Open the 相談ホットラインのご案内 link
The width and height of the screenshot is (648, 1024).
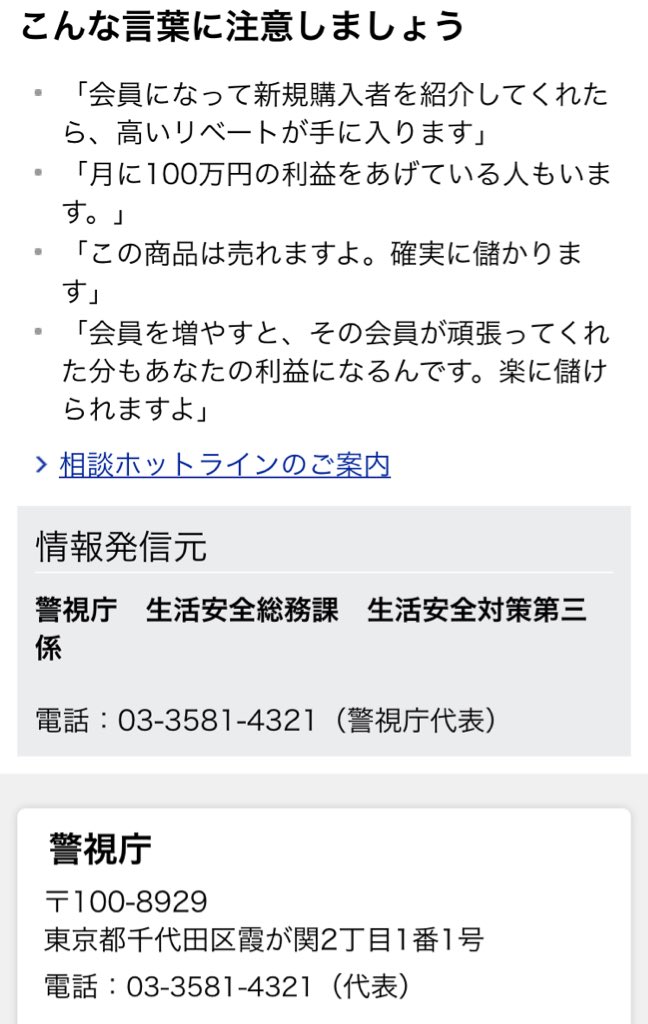224,465
